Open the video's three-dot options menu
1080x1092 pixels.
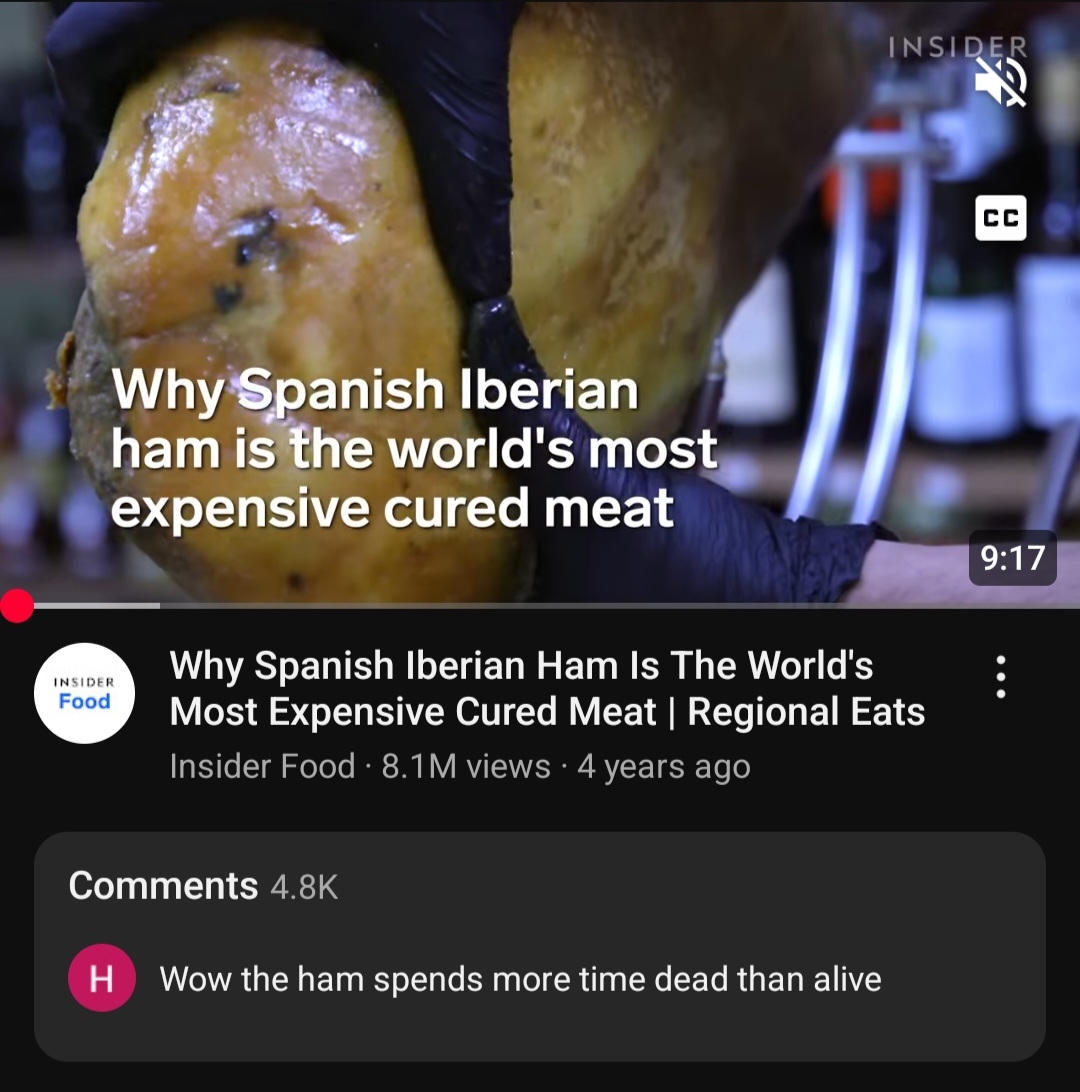1000,678
